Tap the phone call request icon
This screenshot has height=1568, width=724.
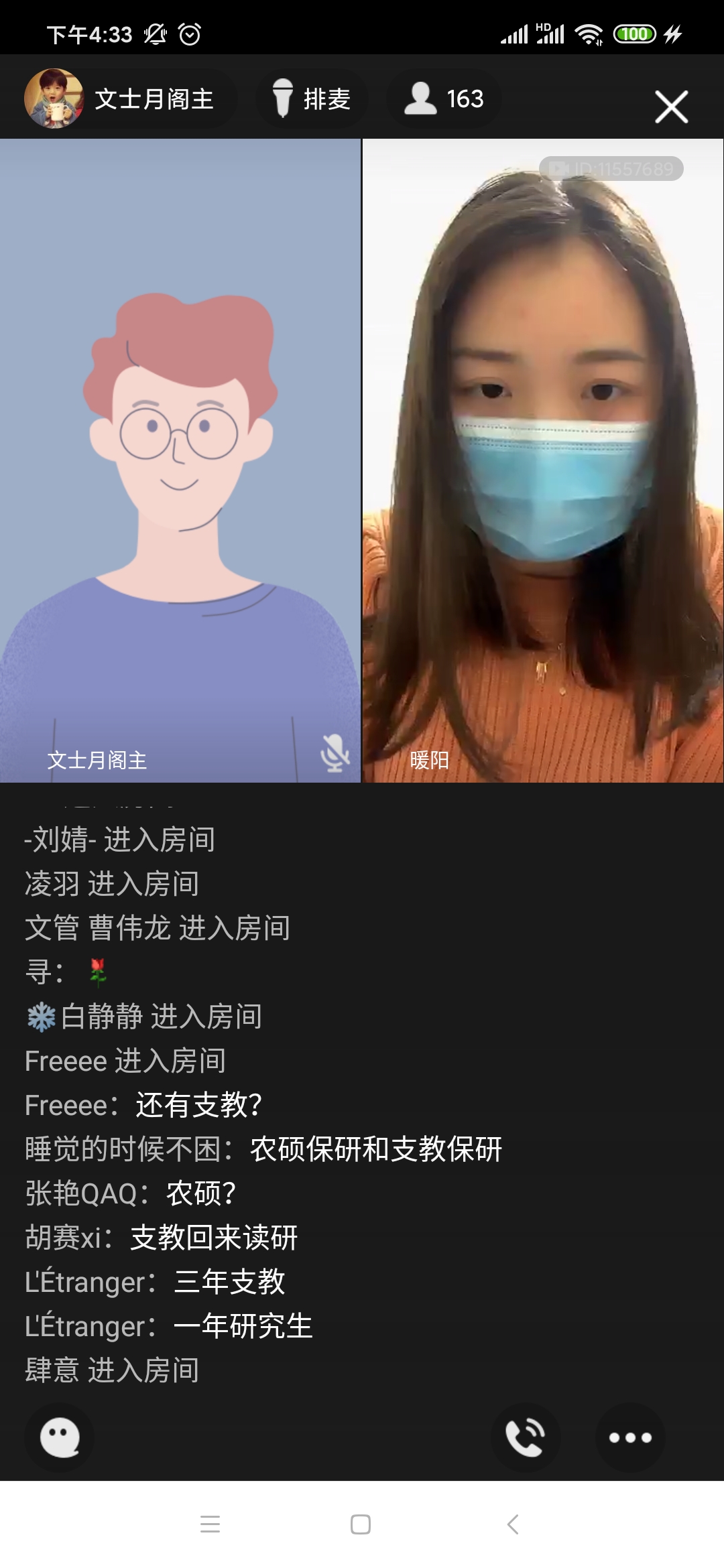click(x=525, y=1437)
